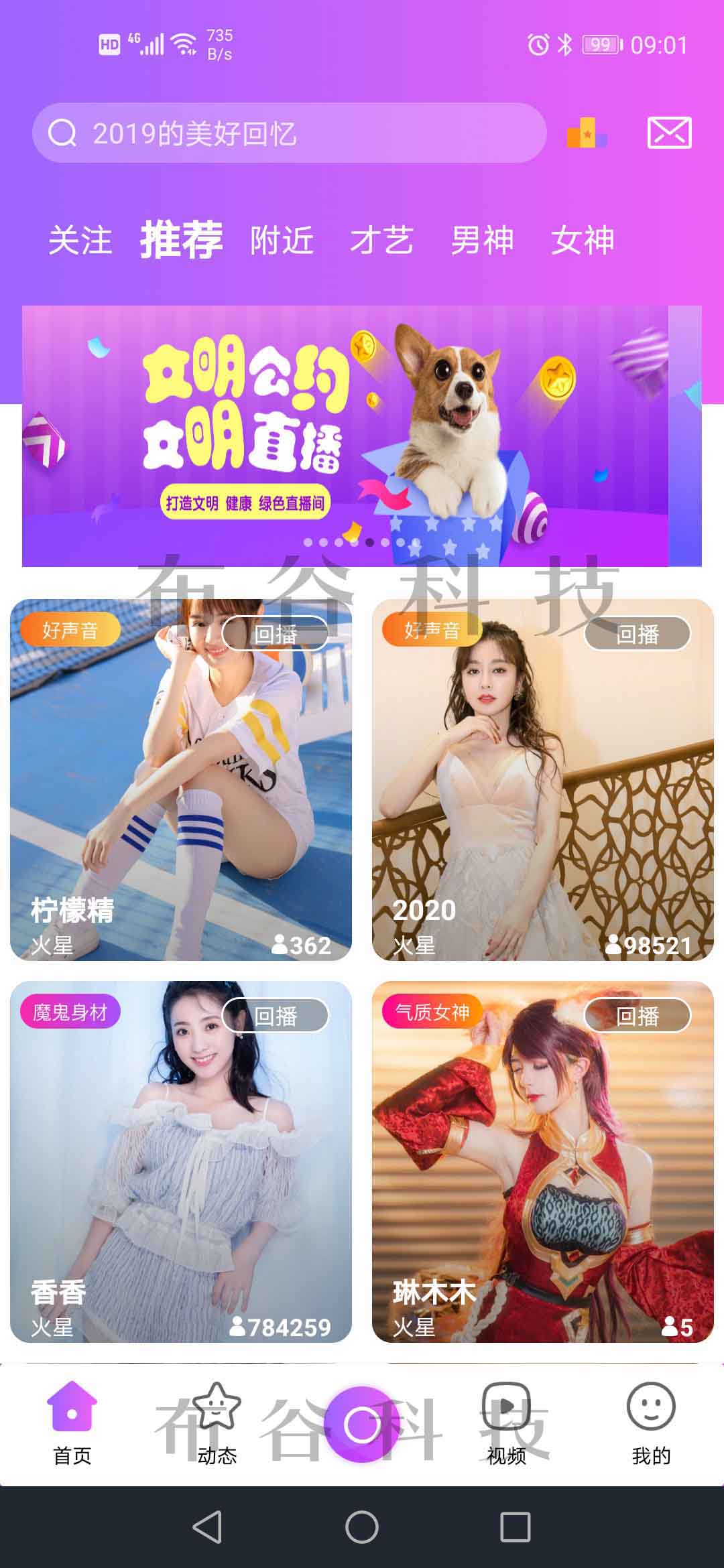Viewport: 724px width, 1568px height.
Task: Open the ranking leaderboard icon
Action: 587,133
